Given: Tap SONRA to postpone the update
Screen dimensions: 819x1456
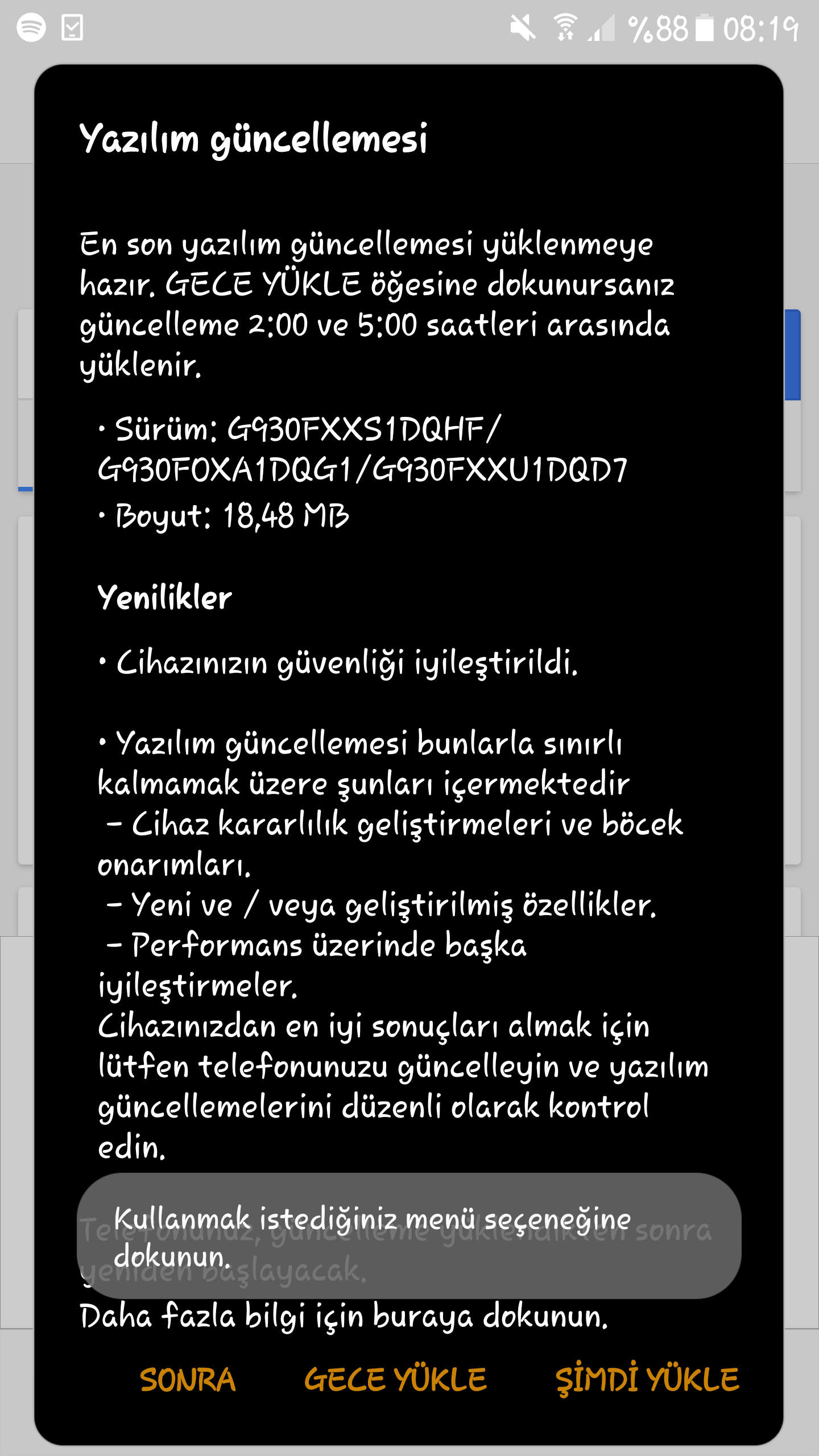Looking at the screenshot, I should [187, 1380].
